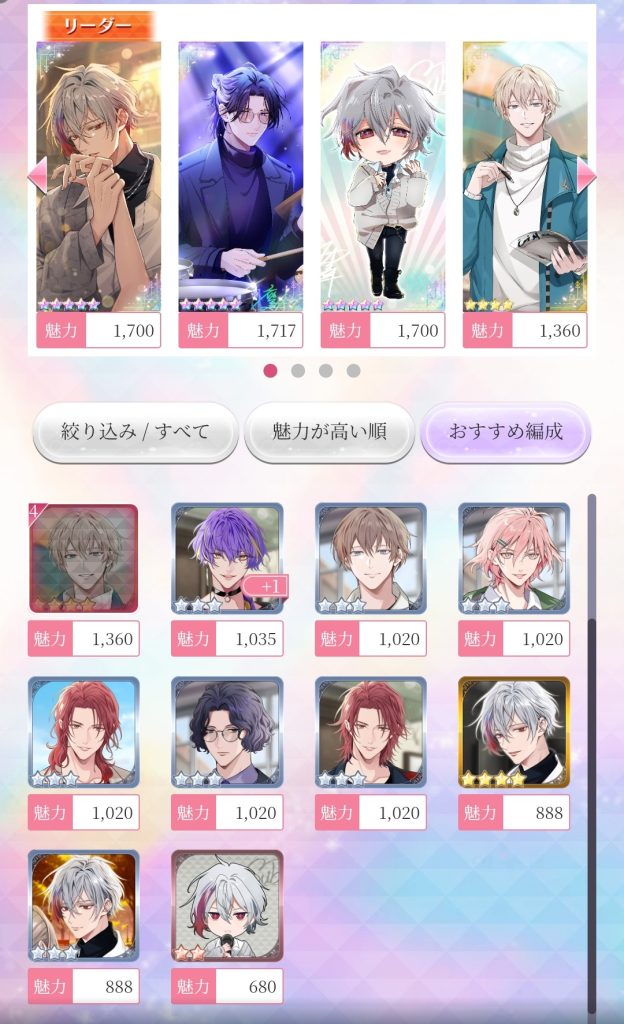Tap おすすめ編成 for recommended formation
The height and width of the screenshot is (1024, 624).
pyautogui.click(x=505, y=432)
